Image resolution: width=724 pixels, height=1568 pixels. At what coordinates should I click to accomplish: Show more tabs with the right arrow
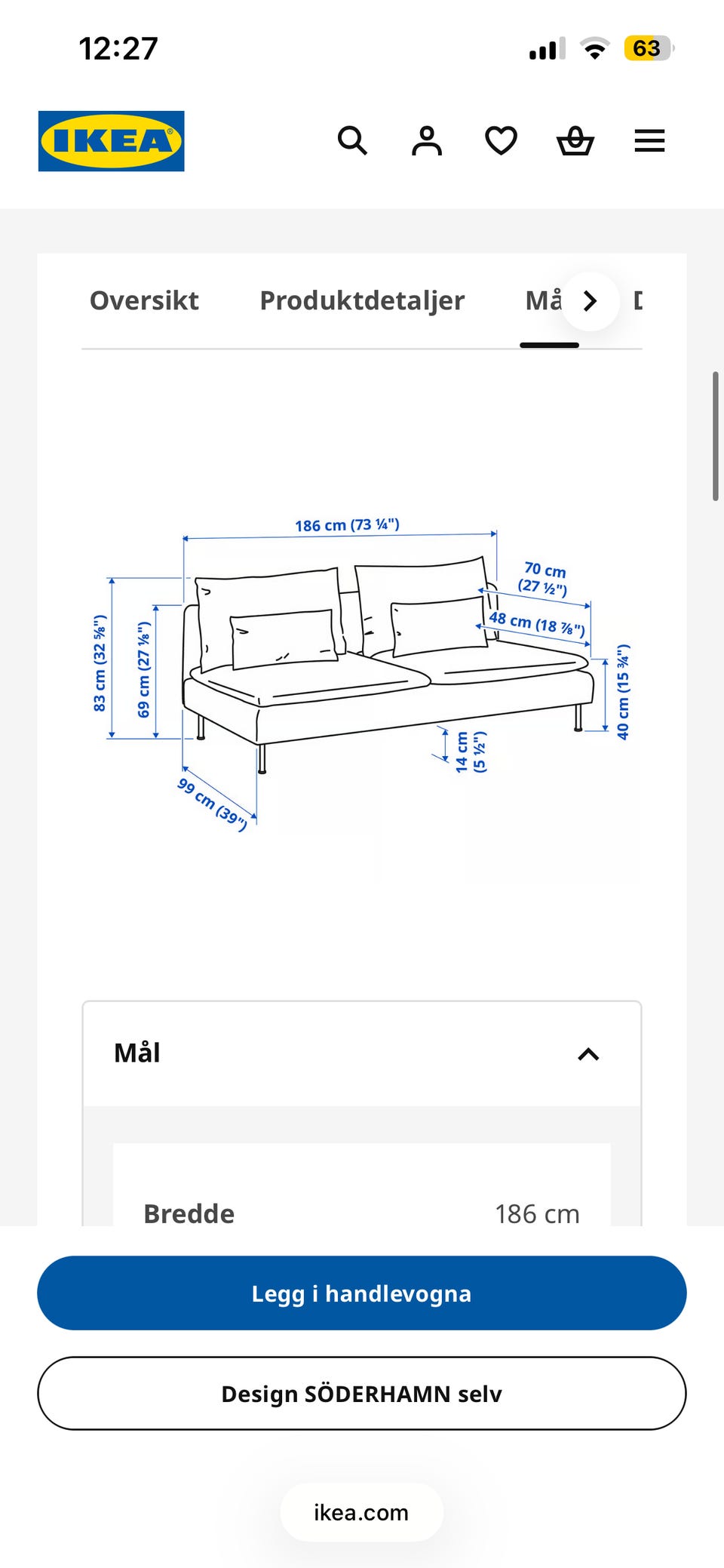click(591, 301)
